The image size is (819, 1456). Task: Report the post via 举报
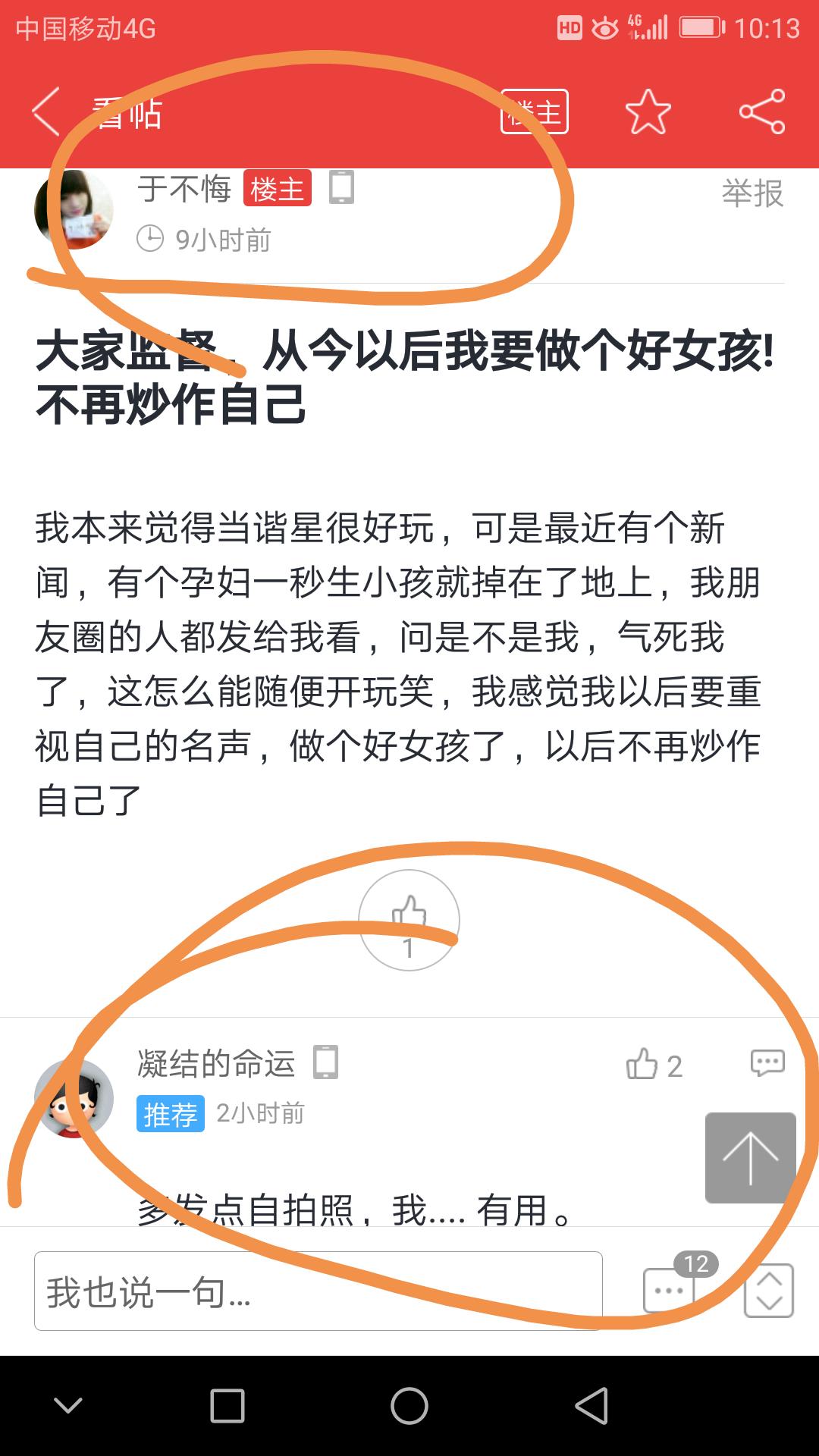point(752,193)
